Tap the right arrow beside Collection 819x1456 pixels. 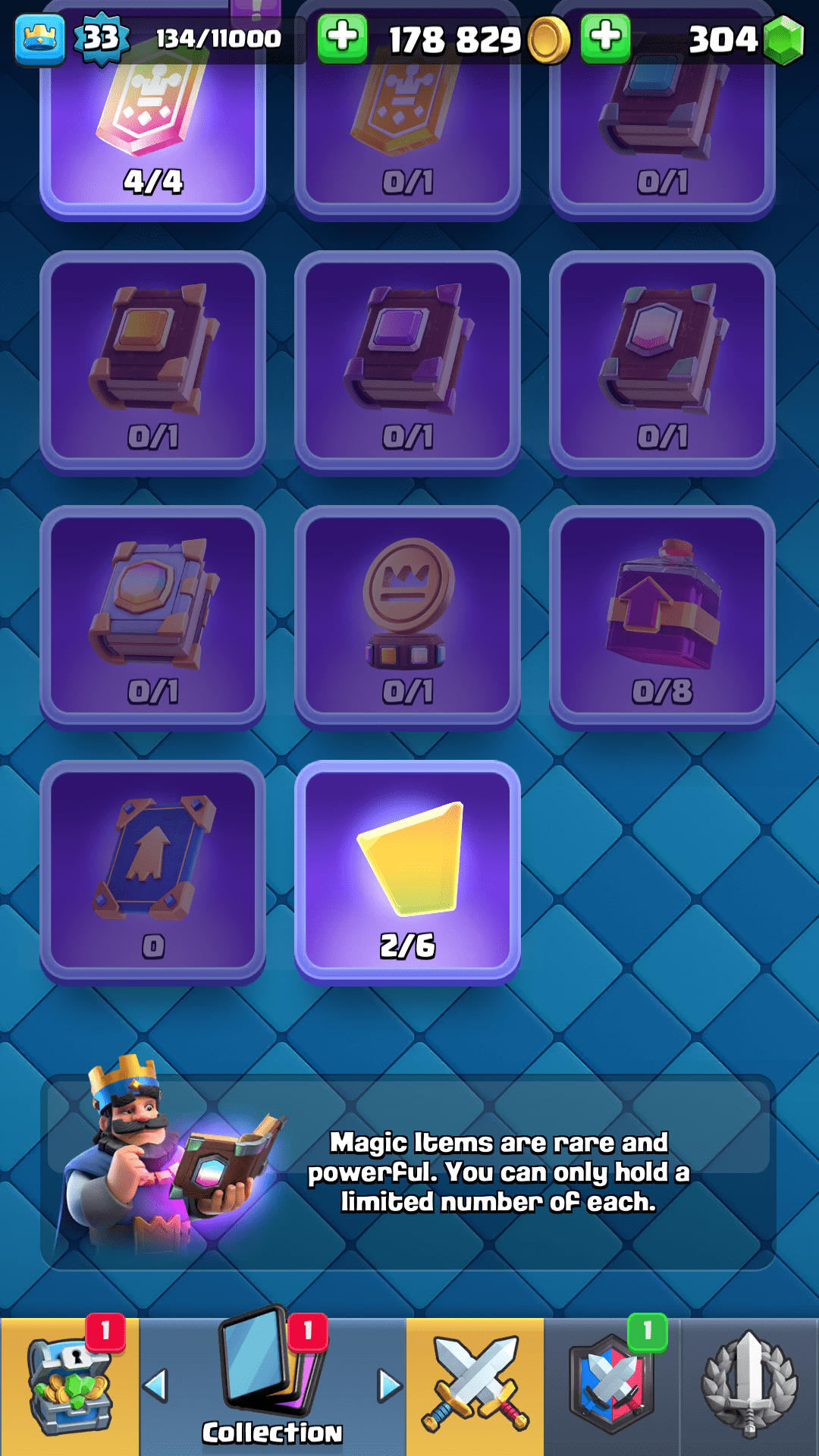point(389,1386)
